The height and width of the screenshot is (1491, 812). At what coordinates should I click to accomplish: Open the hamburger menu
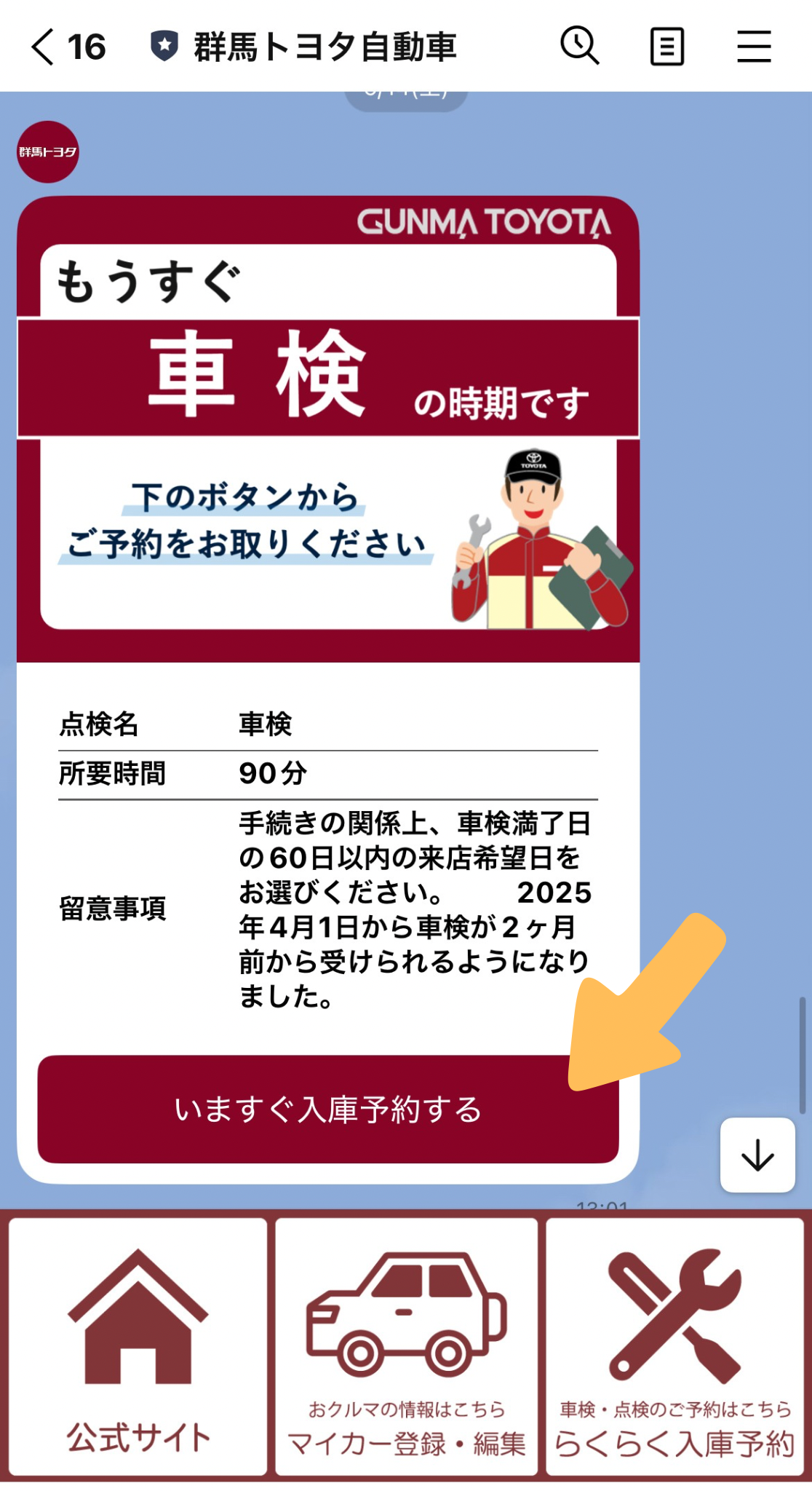754,47
